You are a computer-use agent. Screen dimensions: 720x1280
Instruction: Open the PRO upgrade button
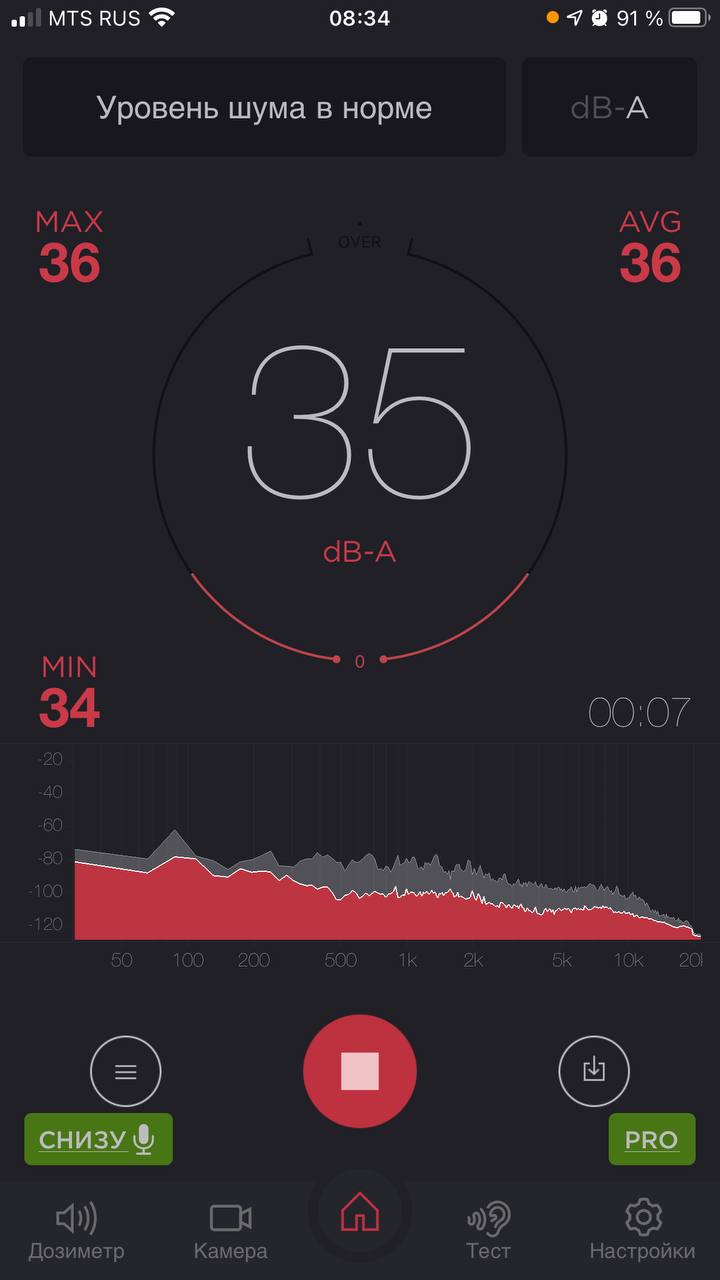652,1139
